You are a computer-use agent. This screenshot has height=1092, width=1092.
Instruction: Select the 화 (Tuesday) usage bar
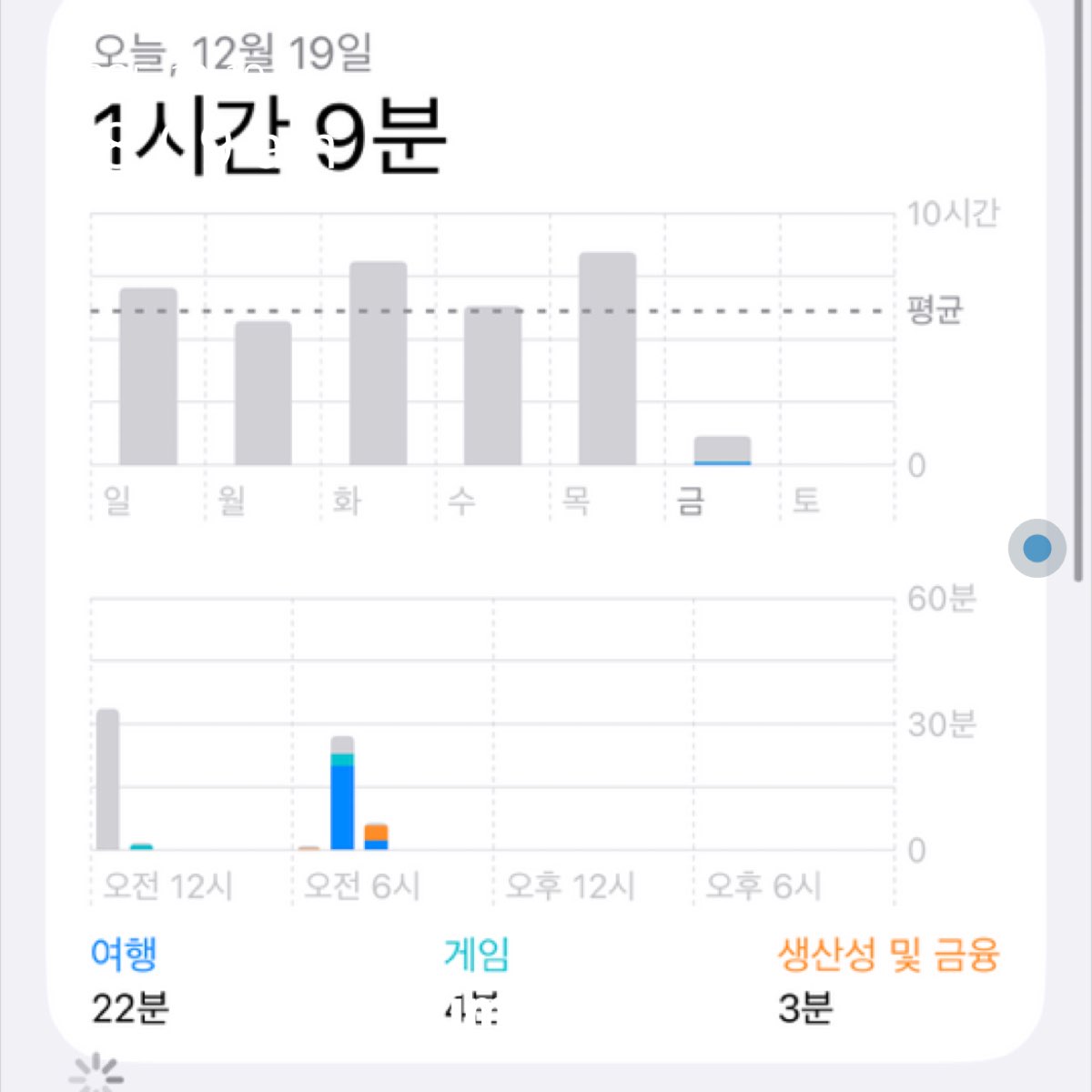378,364
